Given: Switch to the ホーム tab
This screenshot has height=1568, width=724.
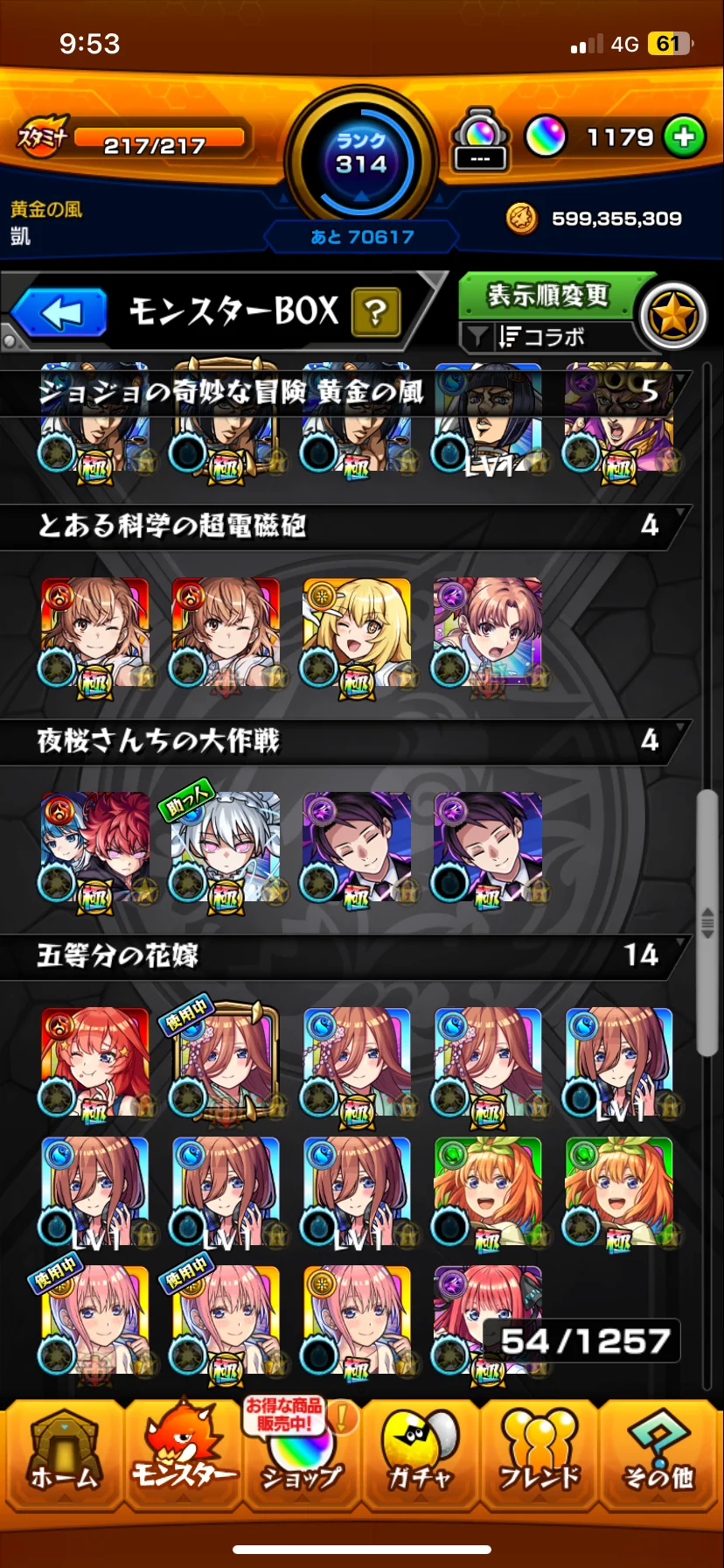Looking at the screenshot, I should pos(63,1452).
